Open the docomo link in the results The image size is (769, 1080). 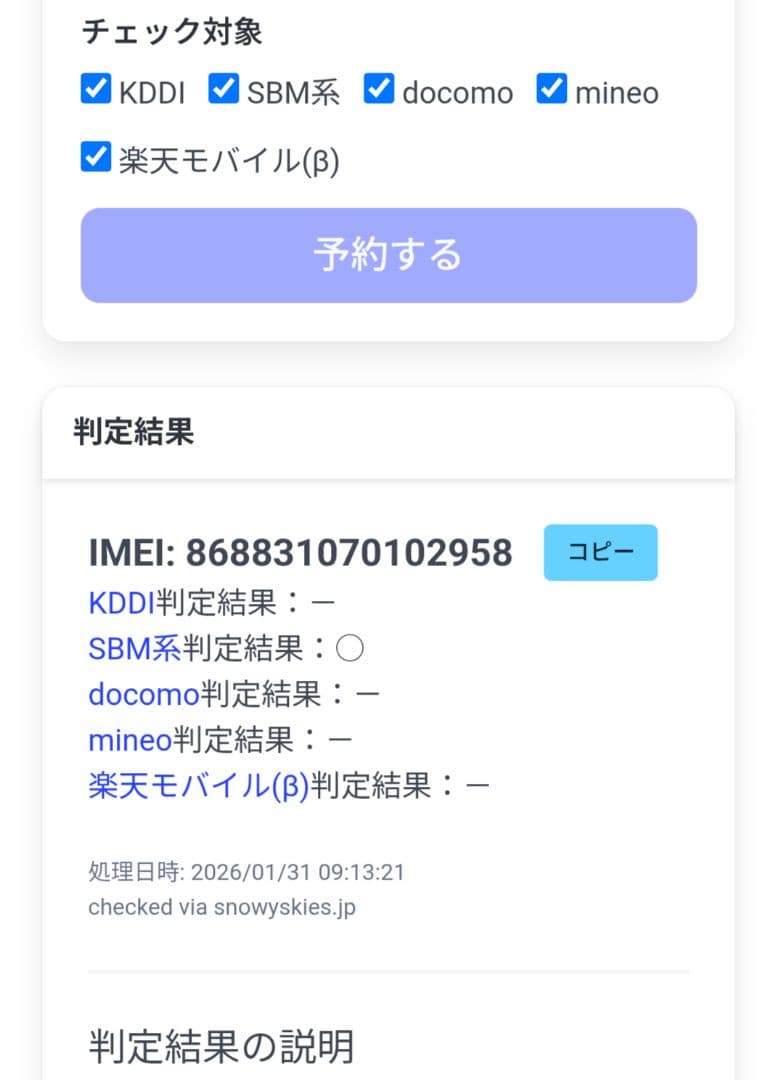point(142,693)
